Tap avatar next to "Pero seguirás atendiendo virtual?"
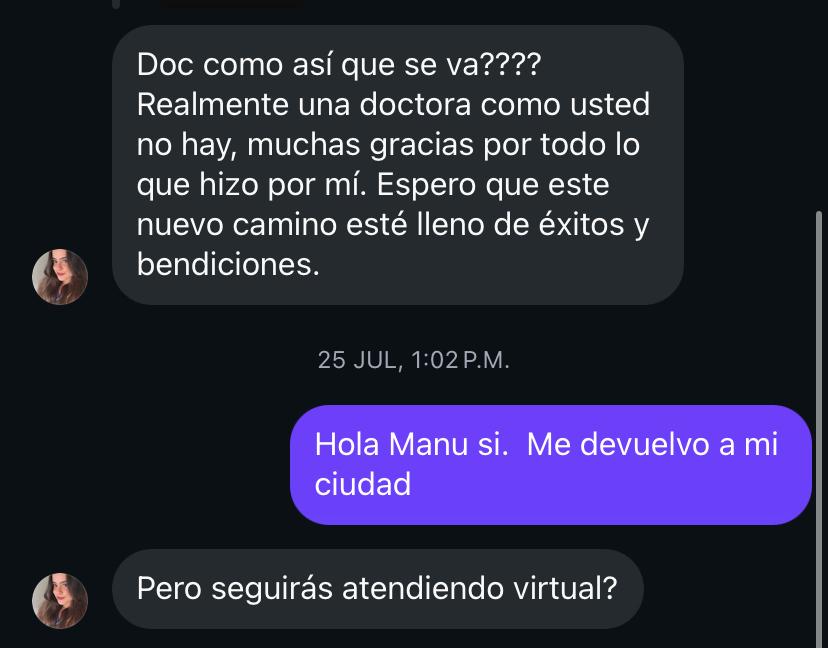 60,601
